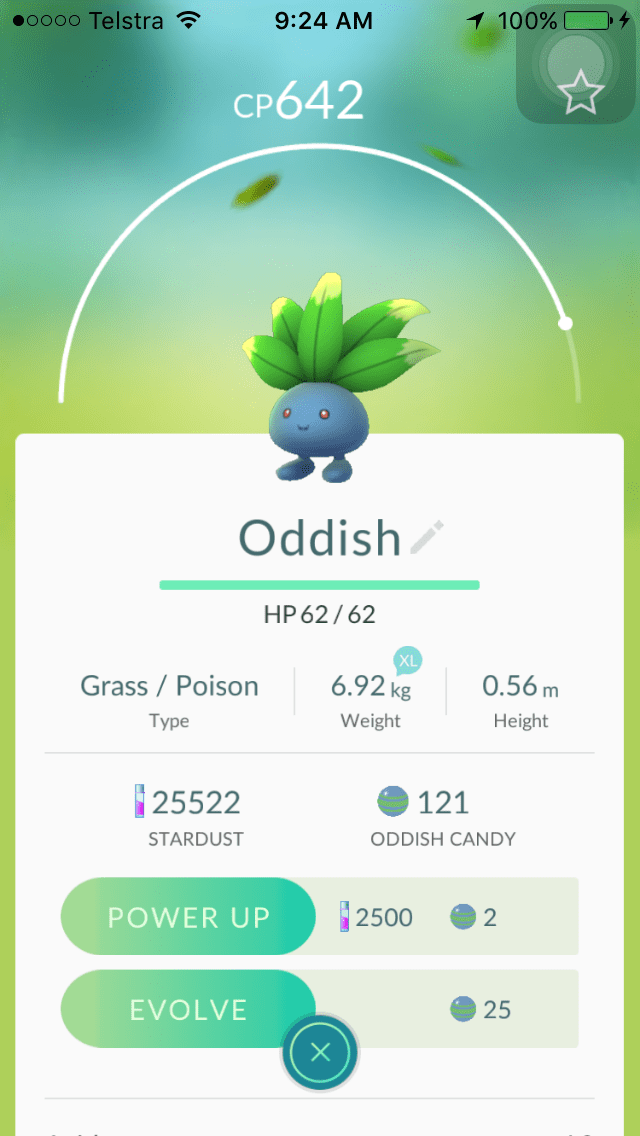Image resolution: width=640 pixels, height=1136 pixels.
Task: Edit Oddish's nickname with the pencil icon
Action: coord(427,537)
